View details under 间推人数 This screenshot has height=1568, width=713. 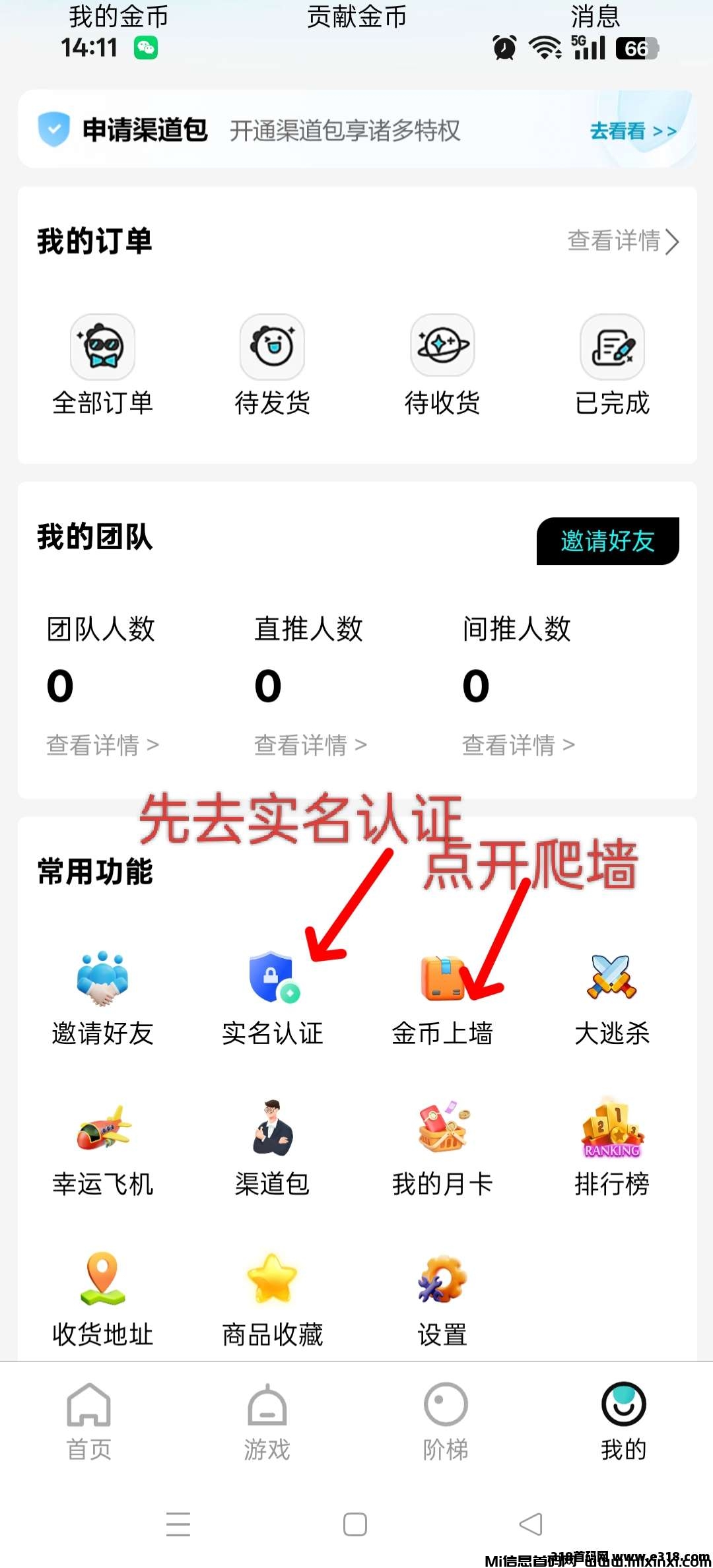518,745
